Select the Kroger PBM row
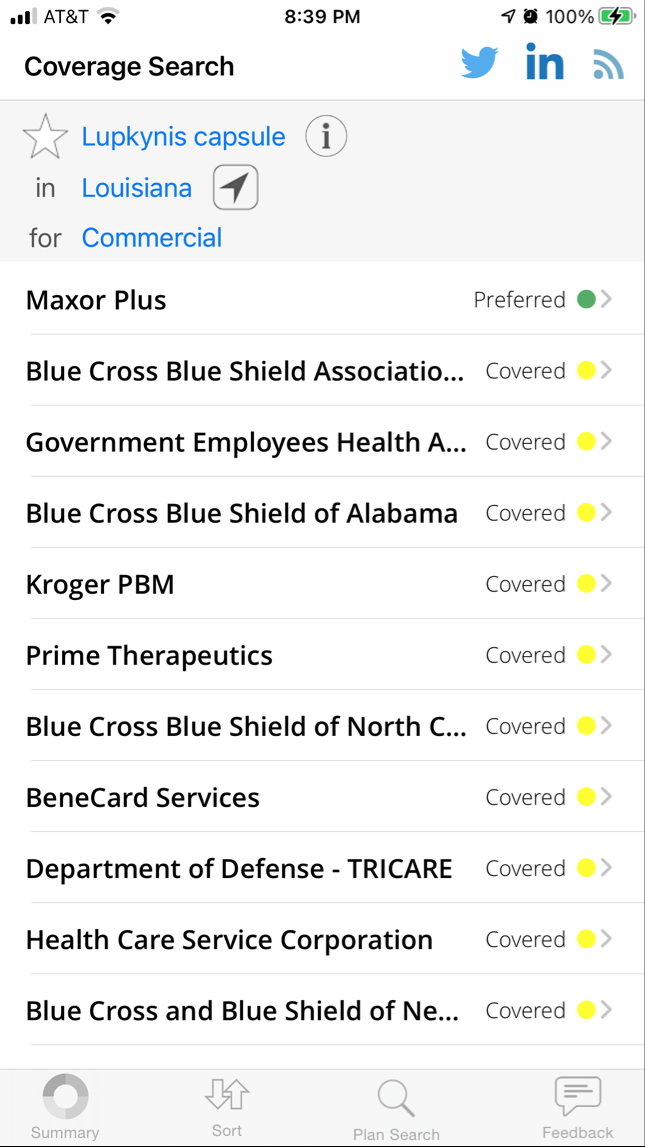 [x=320, y=584]
